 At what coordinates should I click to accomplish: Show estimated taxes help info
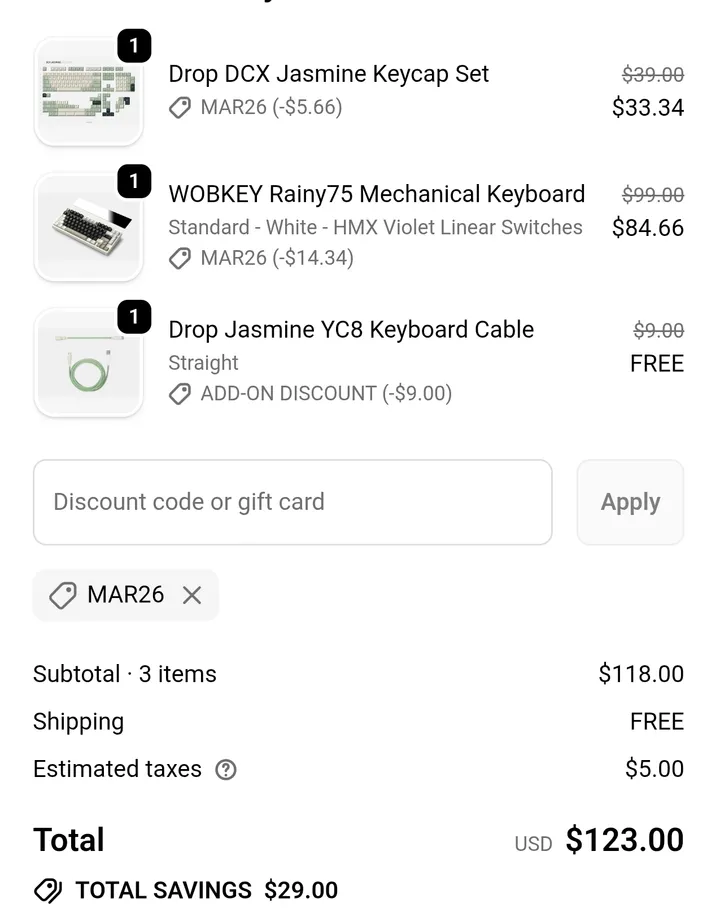[x=226, y=769]
